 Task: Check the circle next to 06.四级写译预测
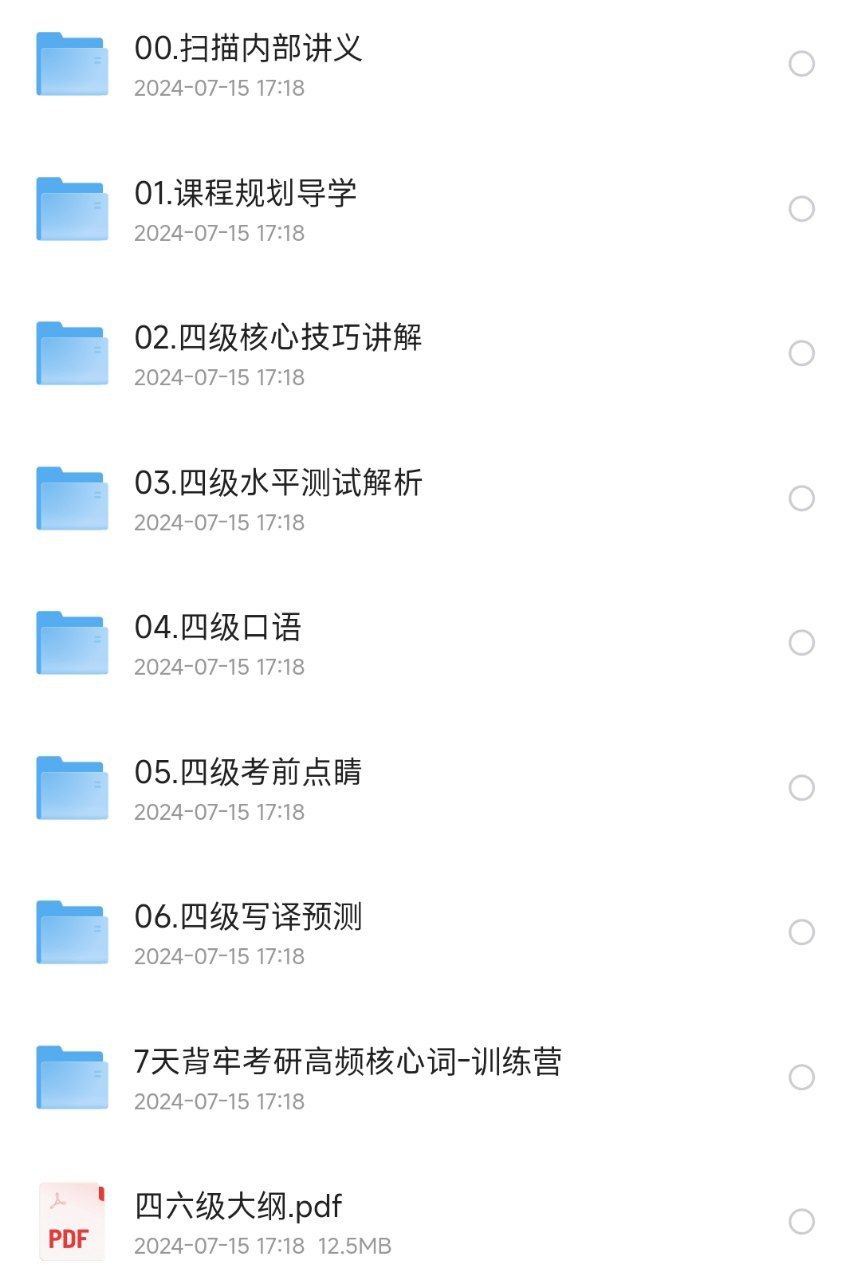(x=802, y=932)
